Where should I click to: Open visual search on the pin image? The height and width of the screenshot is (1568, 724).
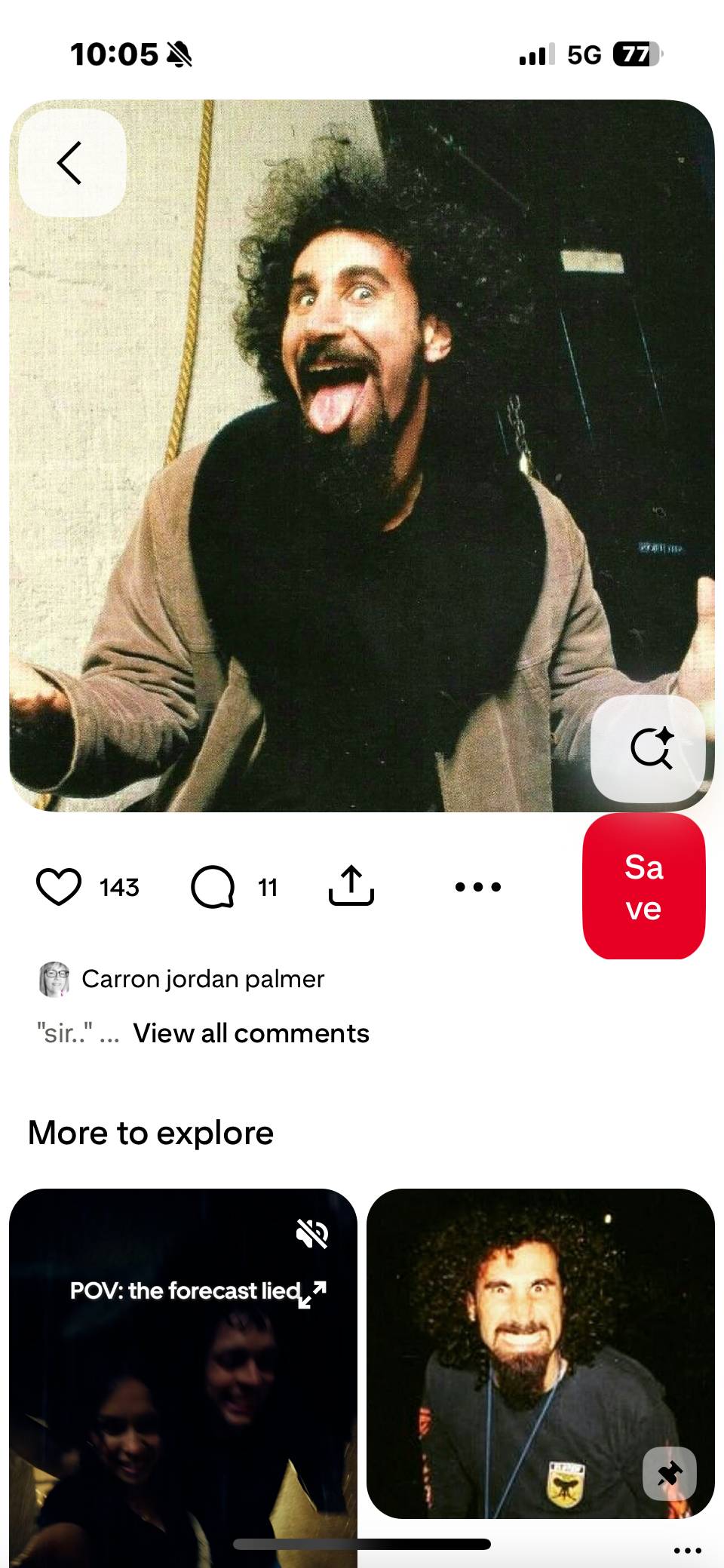tap(649, 748)
